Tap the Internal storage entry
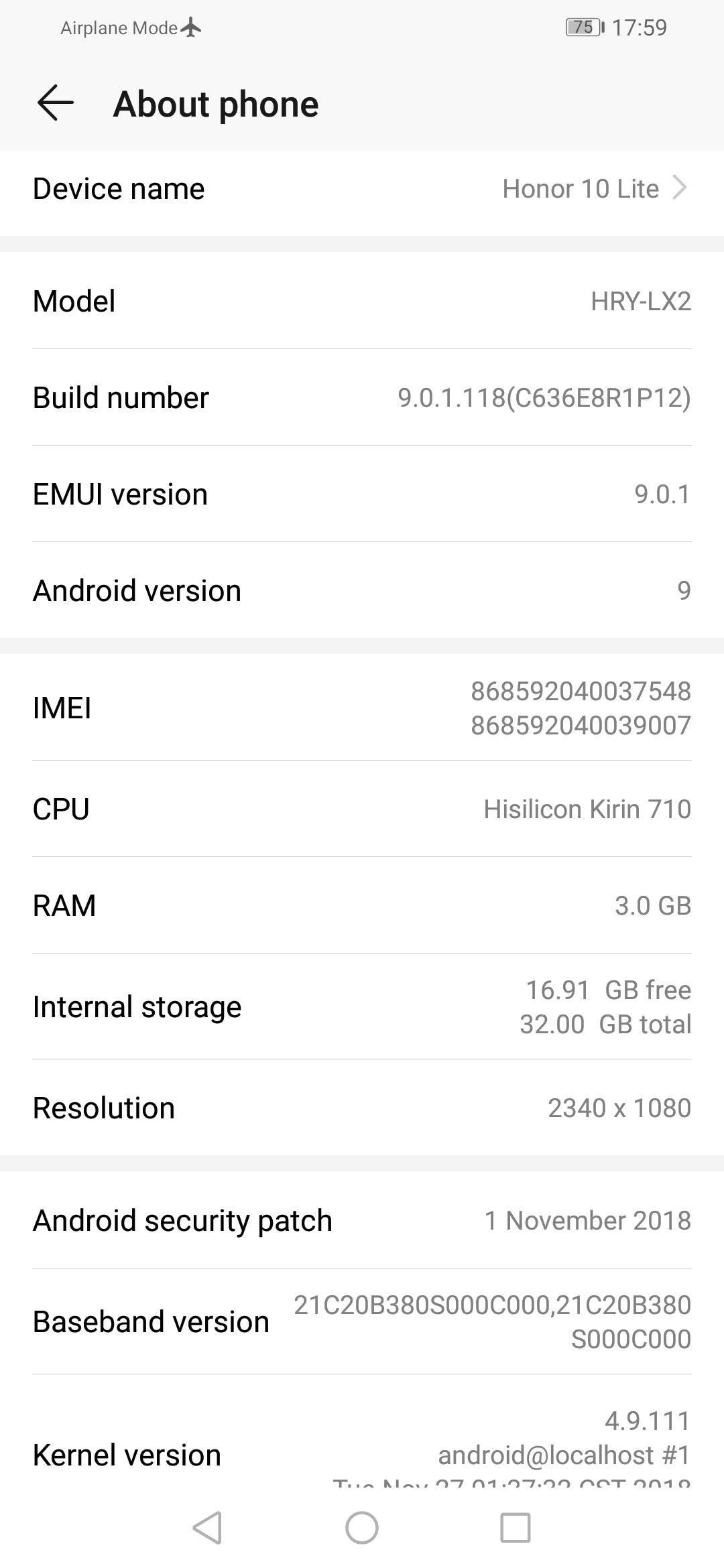The image size is (724, 1568). pos(362,1006)
